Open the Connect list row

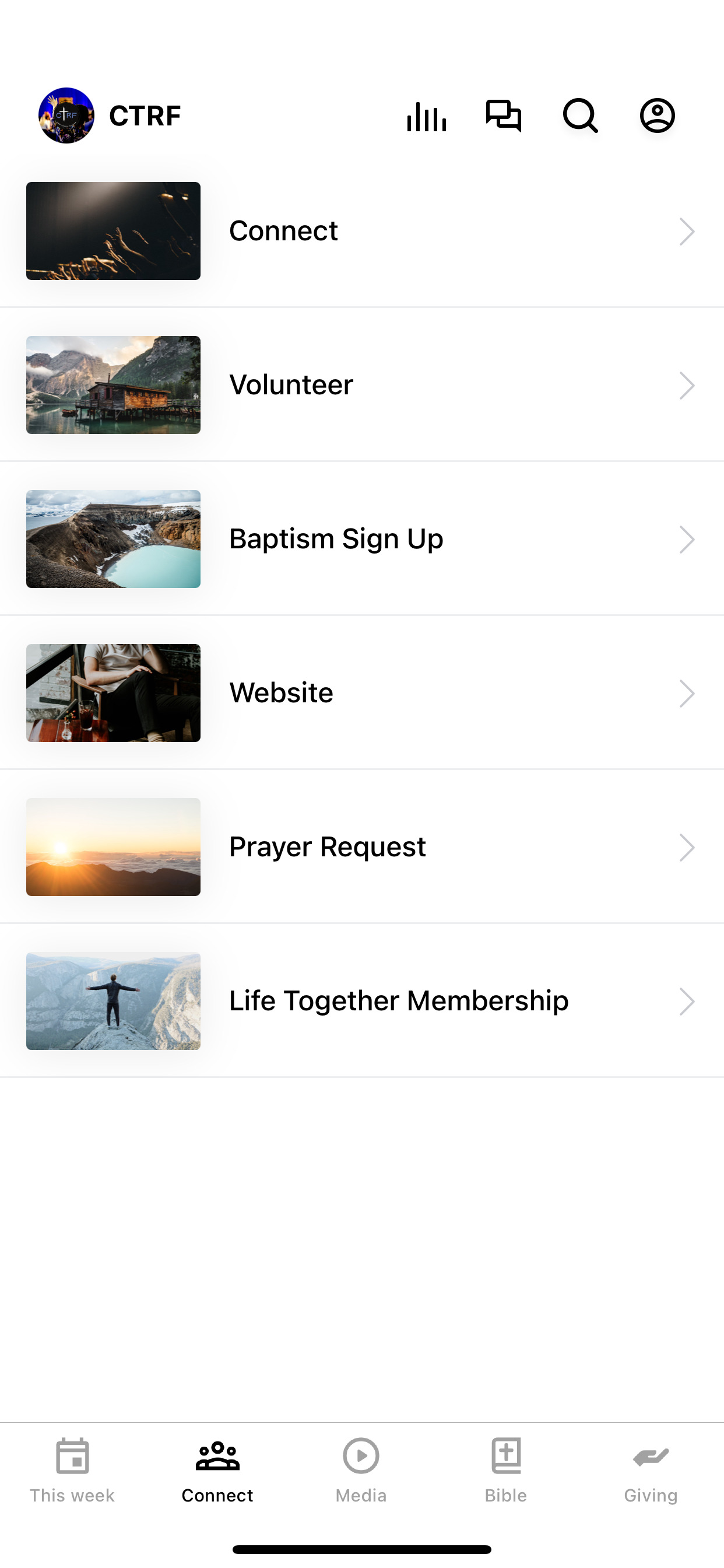[x=362, y=232]
